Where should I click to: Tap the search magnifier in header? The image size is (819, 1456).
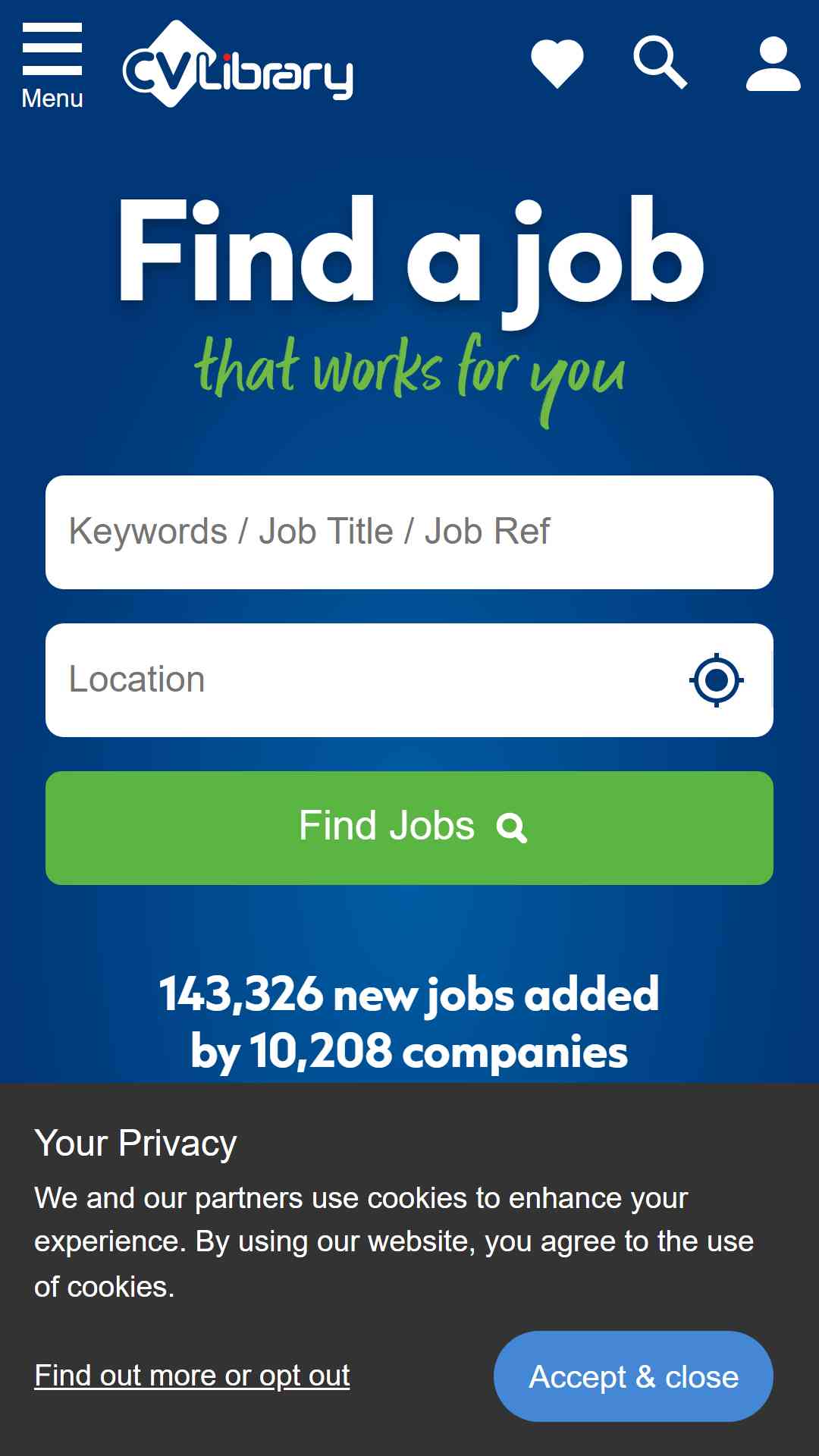(x=661, y=62)
